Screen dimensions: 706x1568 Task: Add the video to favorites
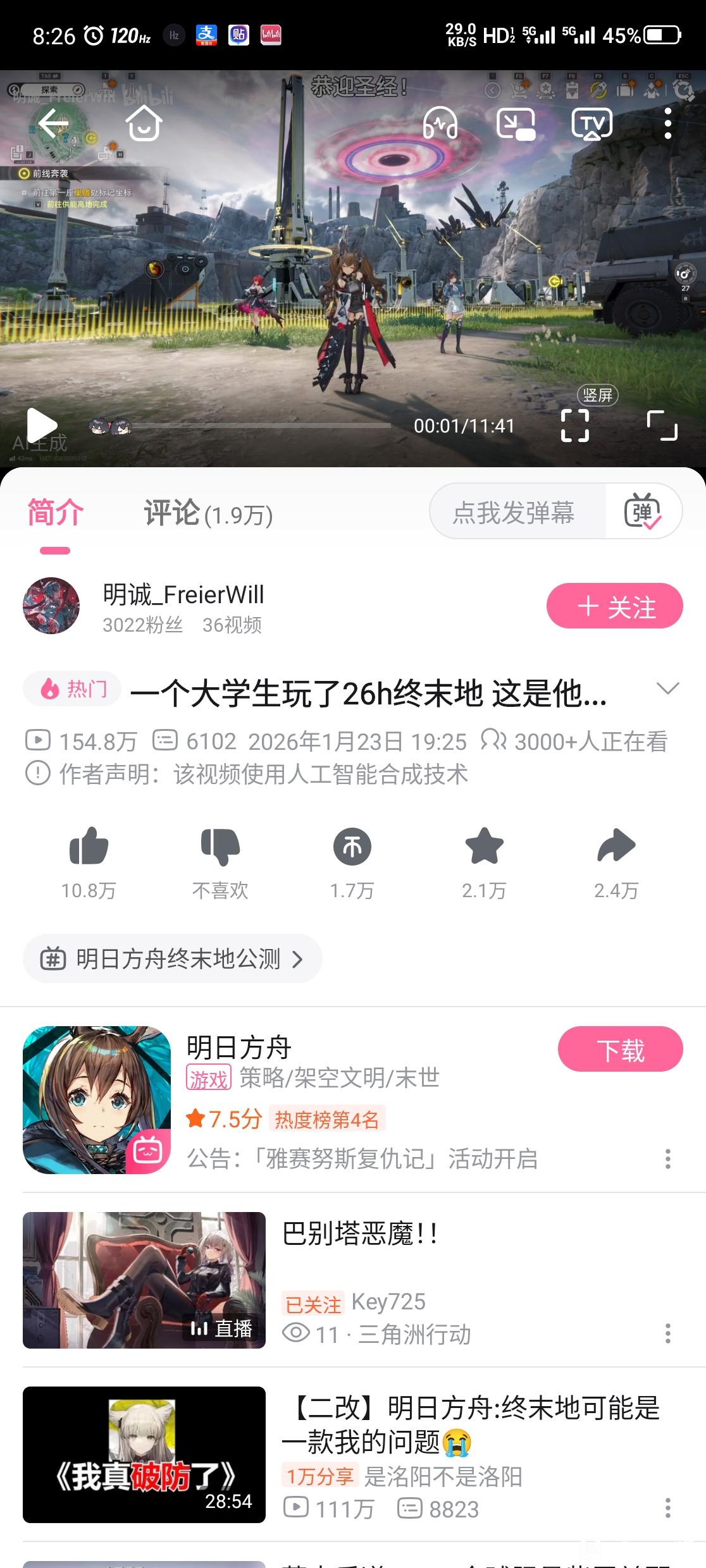(484, 847)
